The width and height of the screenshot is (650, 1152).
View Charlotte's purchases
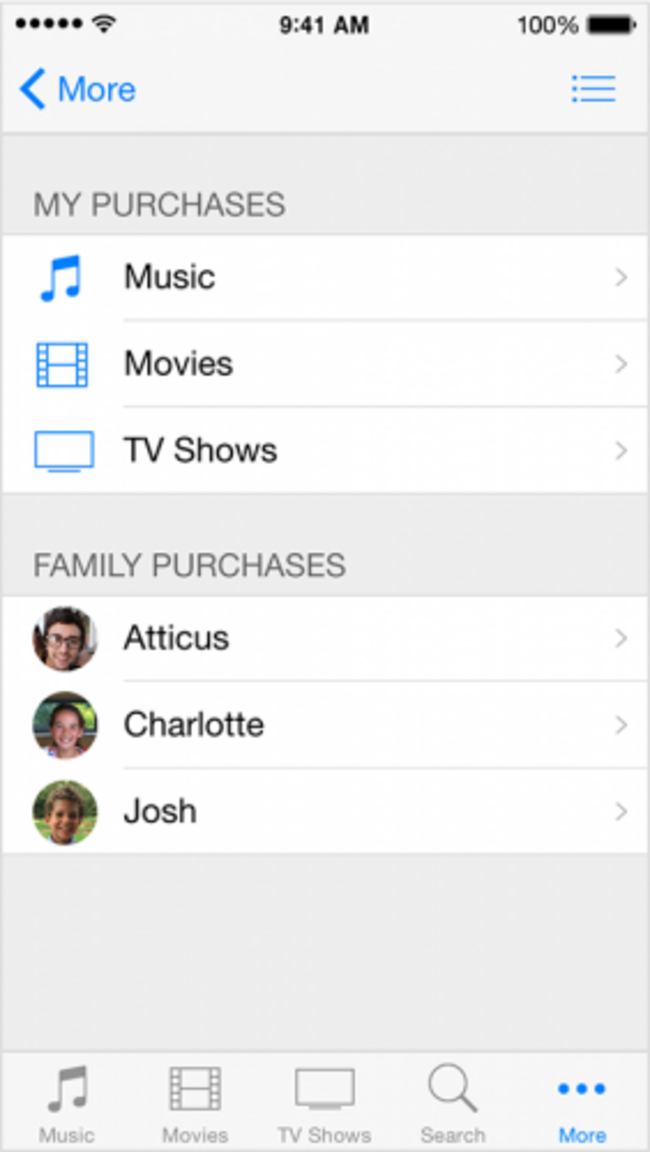pyautogui.click(x=324, y=725)
